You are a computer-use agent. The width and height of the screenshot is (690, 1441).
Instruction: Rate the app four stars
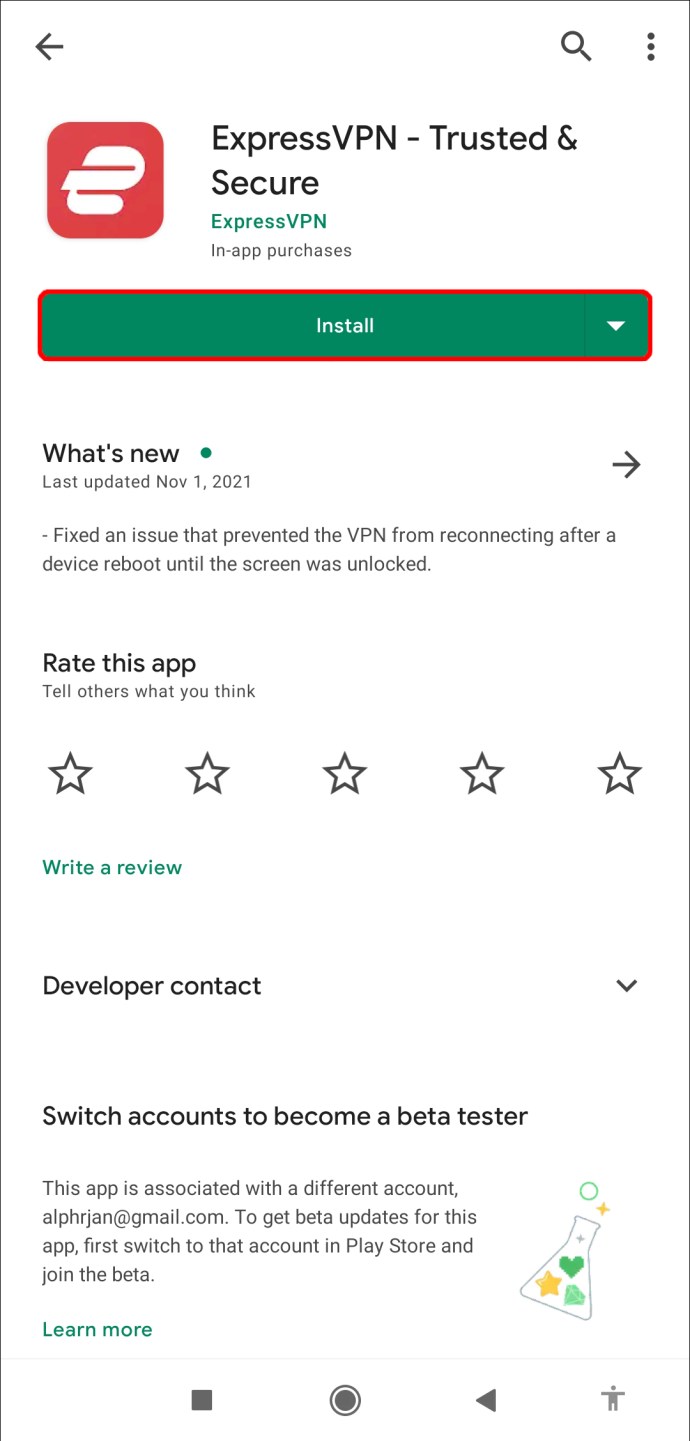pos(482,774)
